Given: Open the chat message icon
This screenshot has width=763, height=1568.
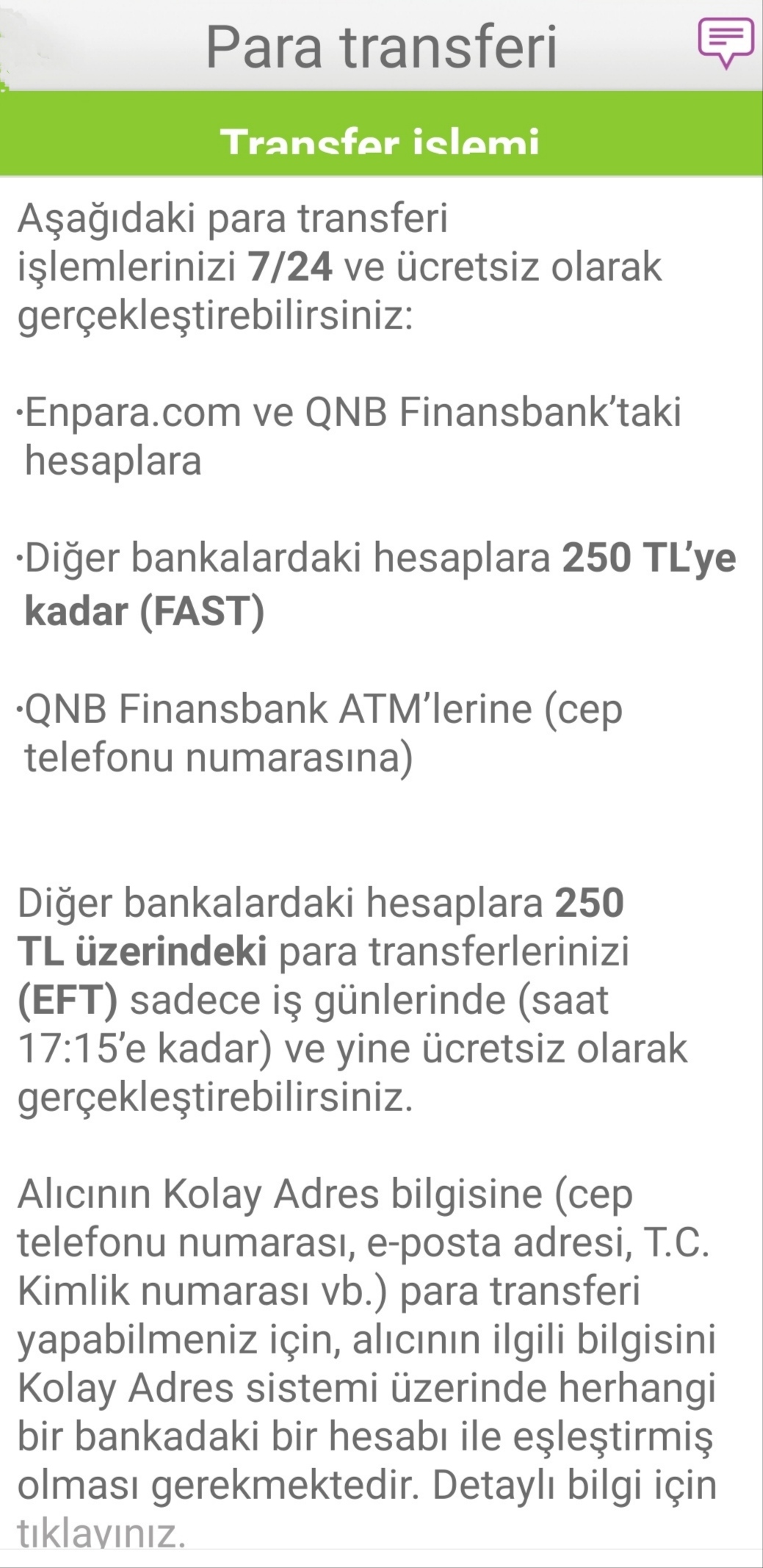Looking at the screenshot, I should click(x=726, y=43).
